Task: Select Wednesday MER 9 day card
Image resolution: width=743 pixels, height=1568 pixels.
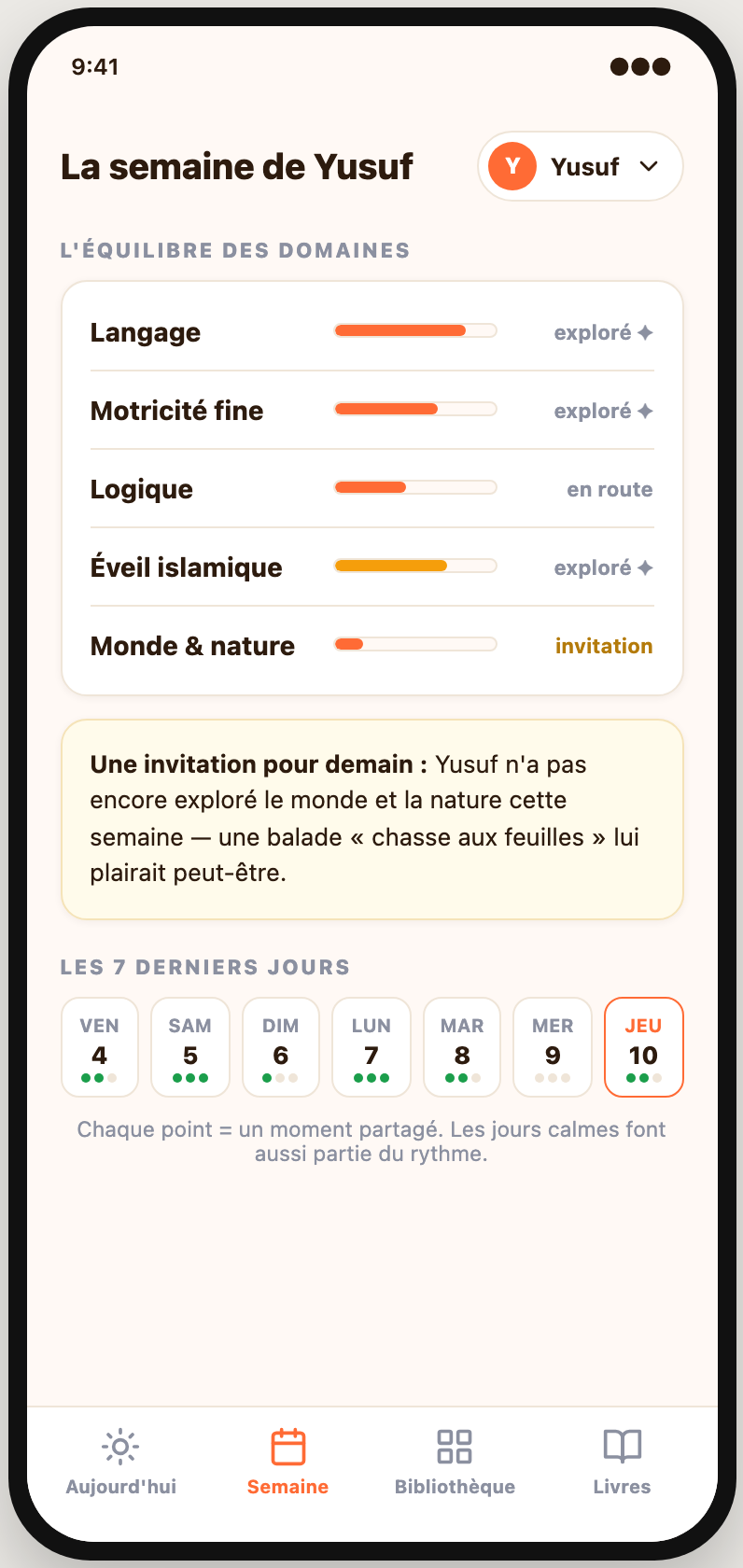Action: (553, 1047)
